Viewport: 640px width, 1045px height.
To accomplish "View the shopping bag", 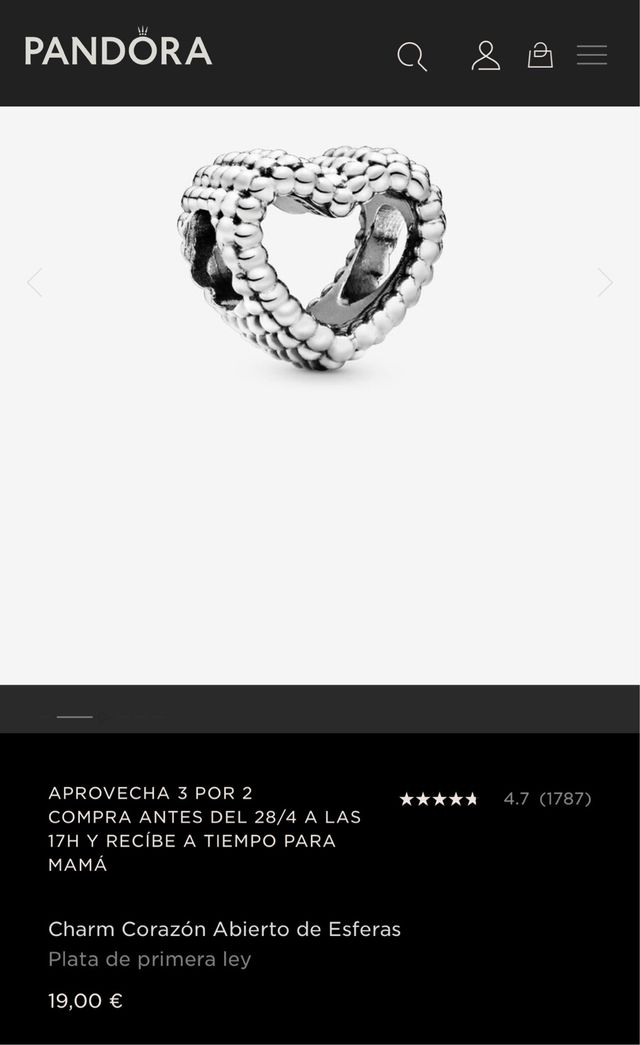I will [x=540, y=55].
